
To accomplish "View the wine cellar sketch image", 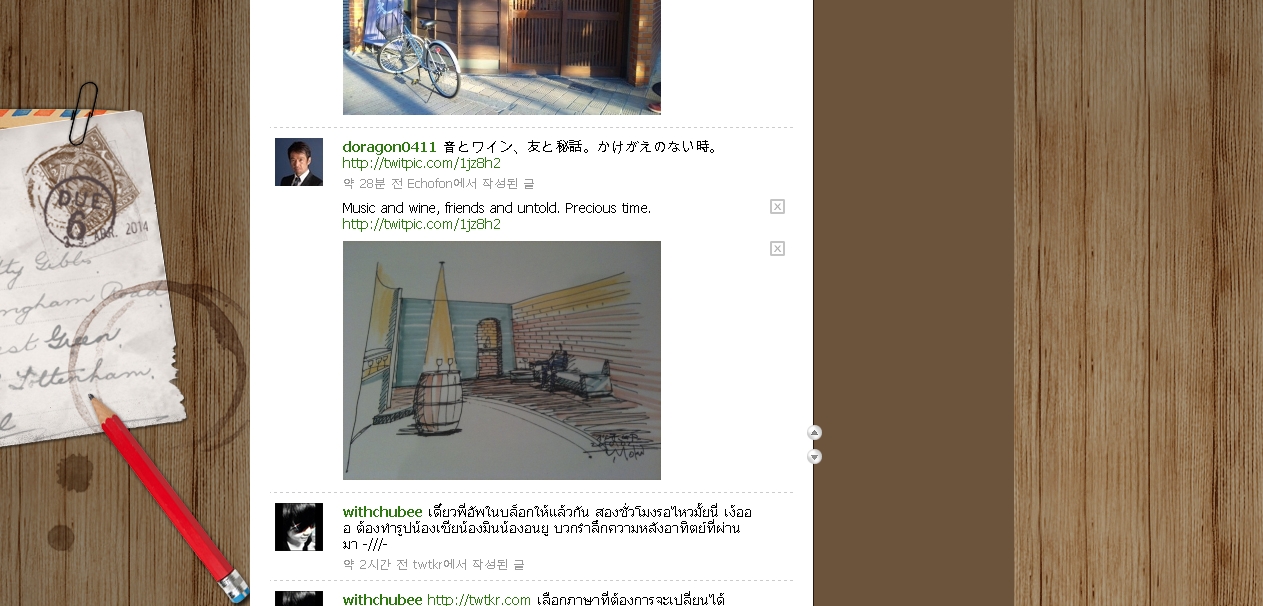I will 501,360.
